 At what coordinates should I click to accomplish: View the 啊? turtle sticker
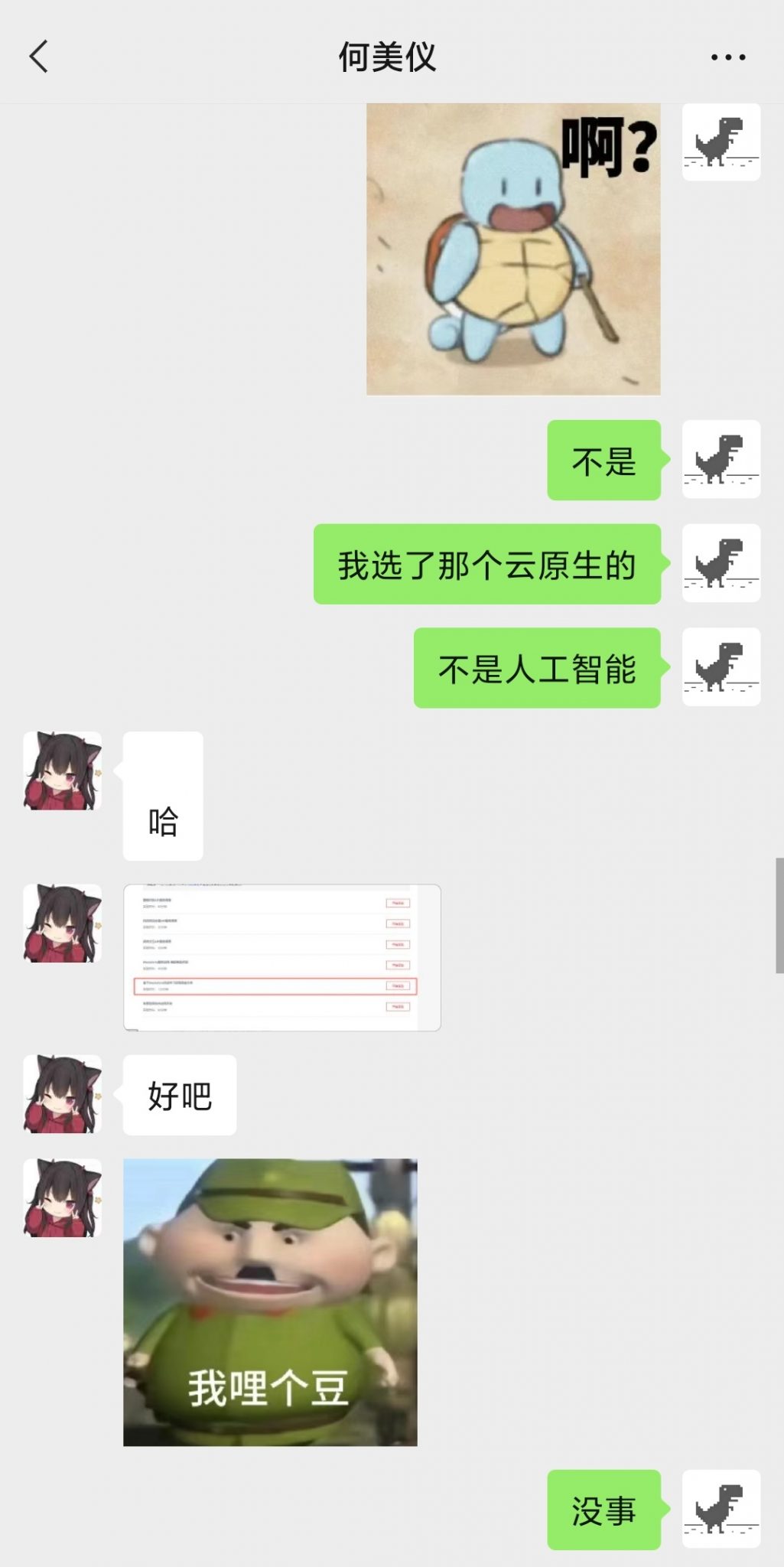click(x=512, y=249)
